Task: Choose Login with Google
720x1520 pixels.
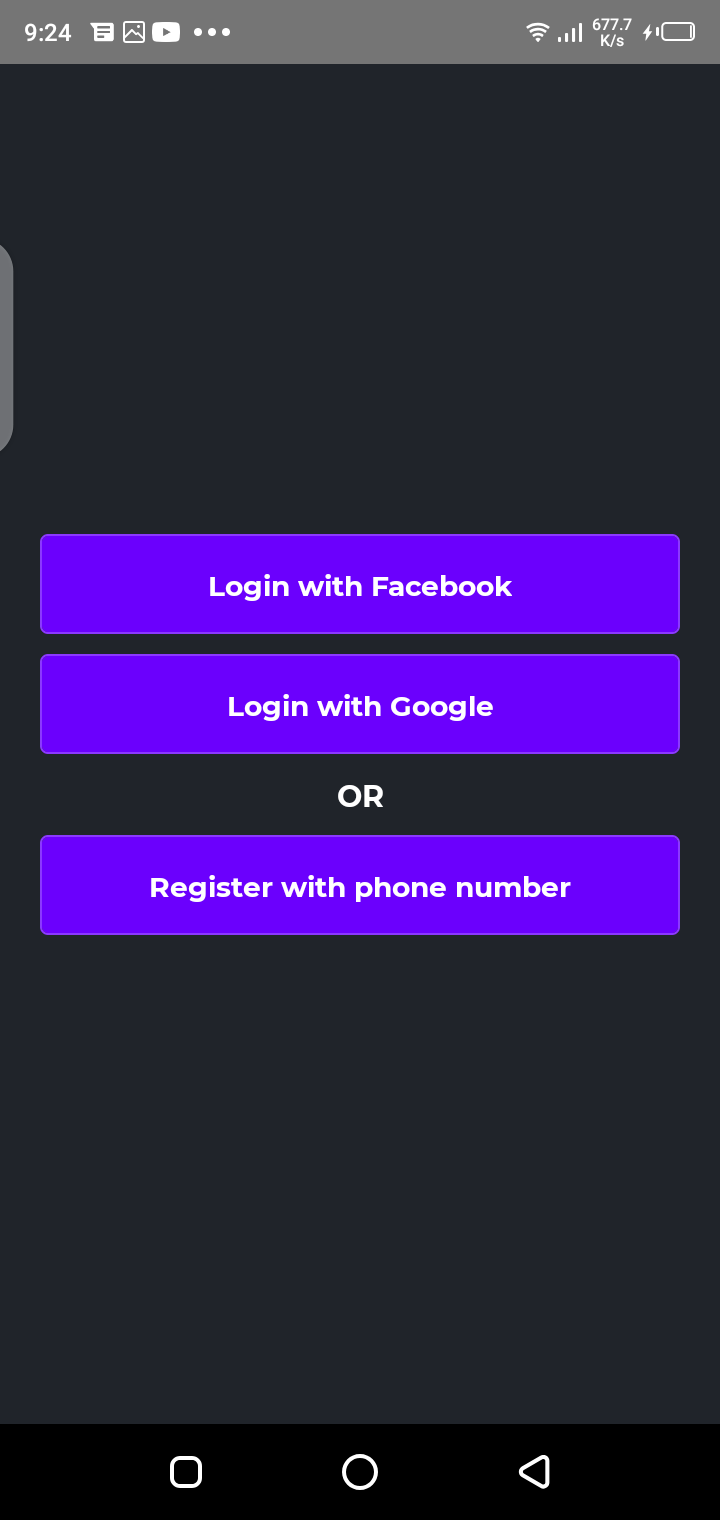Action: [x=360, y=705]
